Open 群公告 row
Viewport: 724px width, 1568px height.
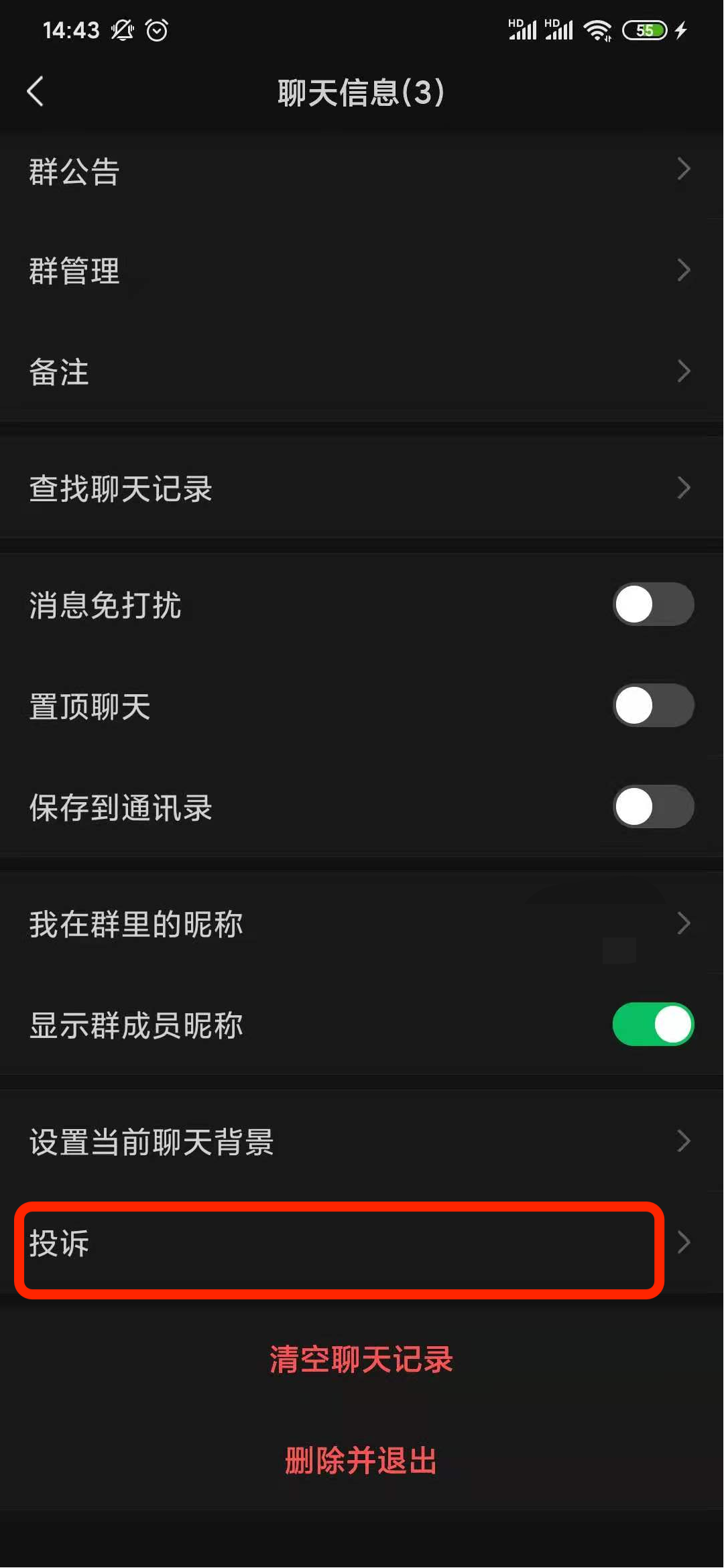tap(362, 171)
